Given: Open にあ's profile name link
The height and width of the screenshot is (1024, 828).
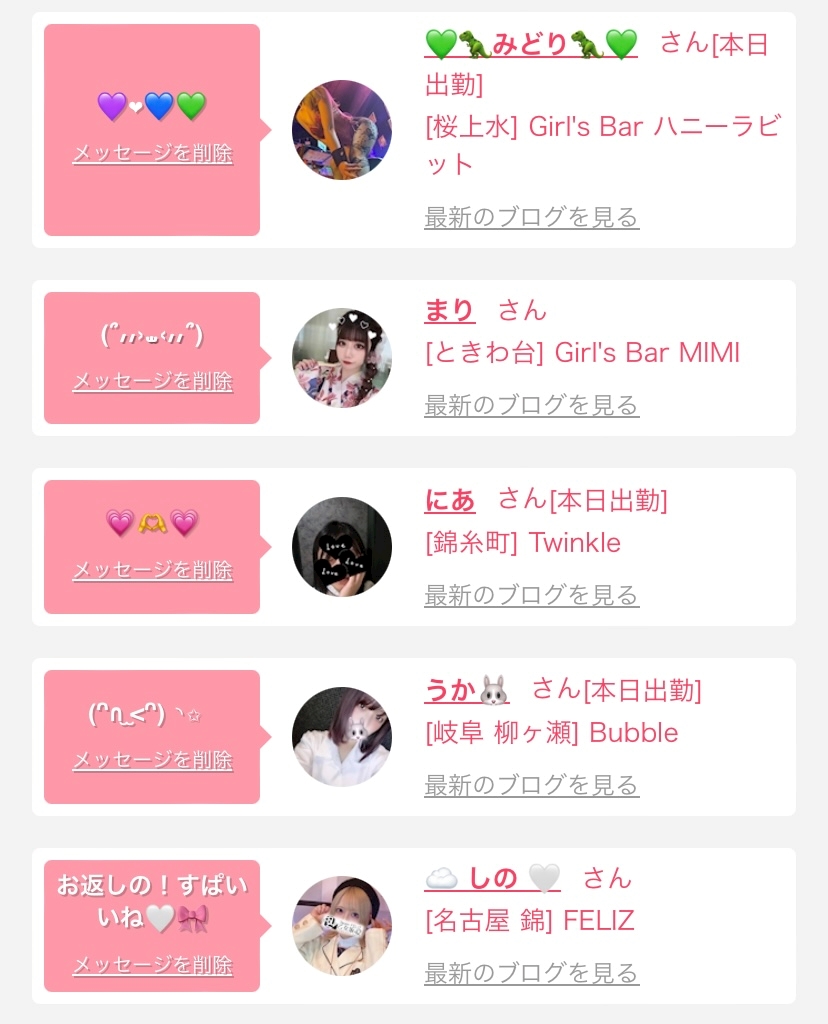Looking at the screenshot, I should click(x=449, y=500).
